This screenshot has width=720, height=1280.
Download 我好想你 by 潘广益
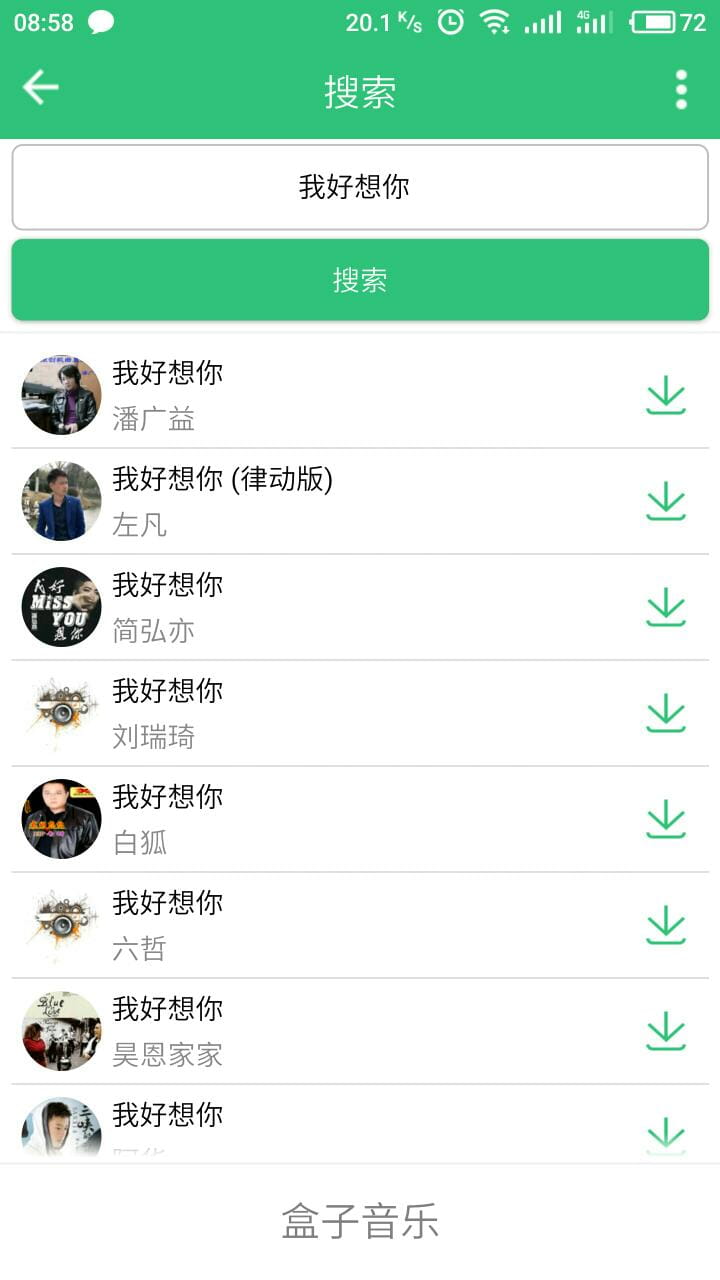click(x=666, y=394)
